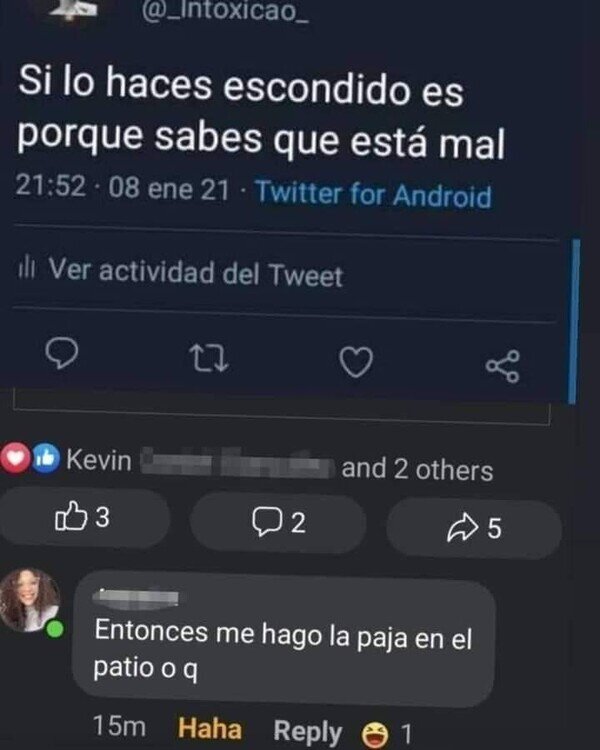
Task: Change the Haha reaction on the comment
Action: (x=210, y=728)
